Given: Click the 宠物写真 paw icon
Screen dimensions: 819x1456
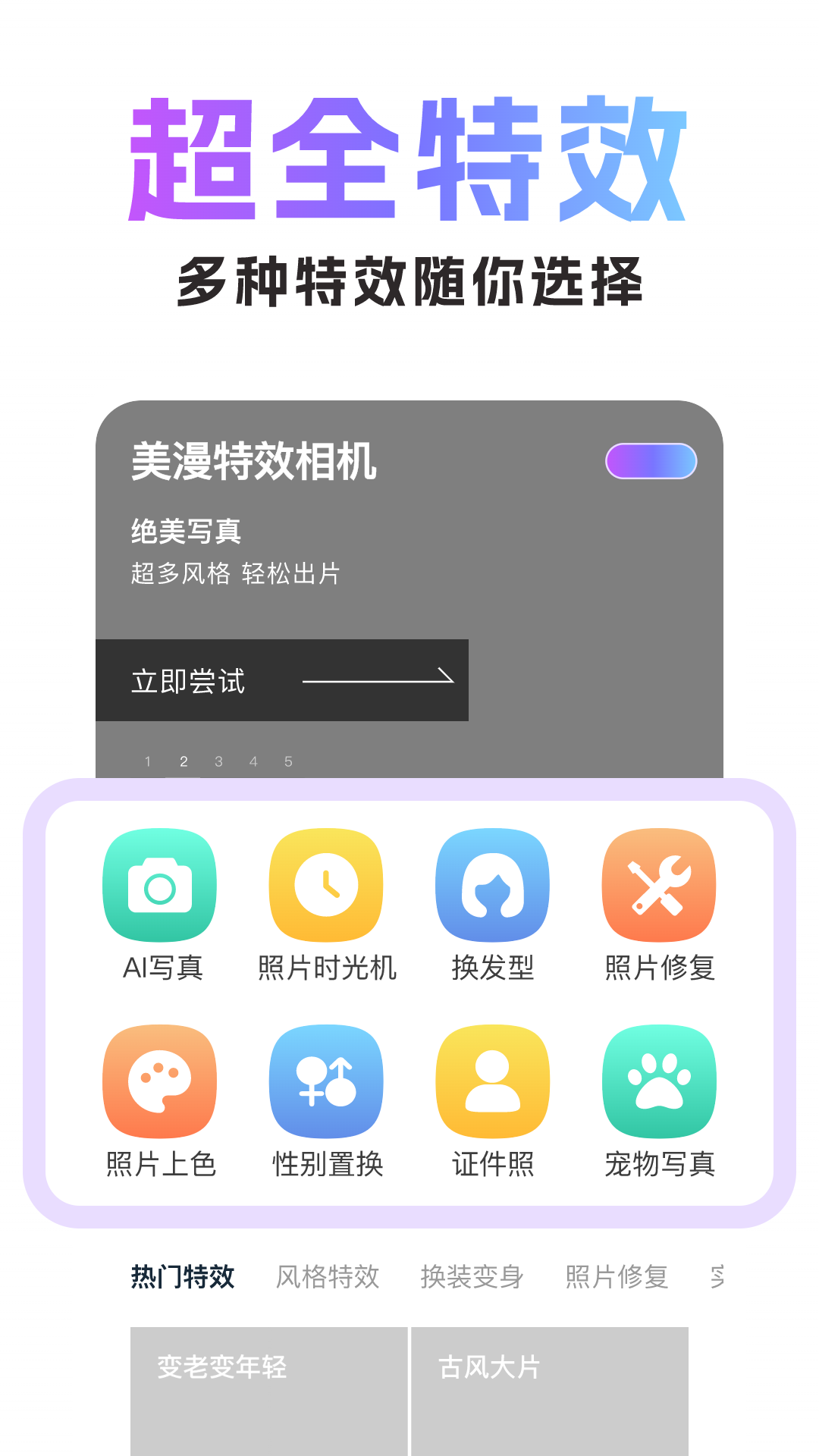Looking at the screenshot, I should (658, 1079).
